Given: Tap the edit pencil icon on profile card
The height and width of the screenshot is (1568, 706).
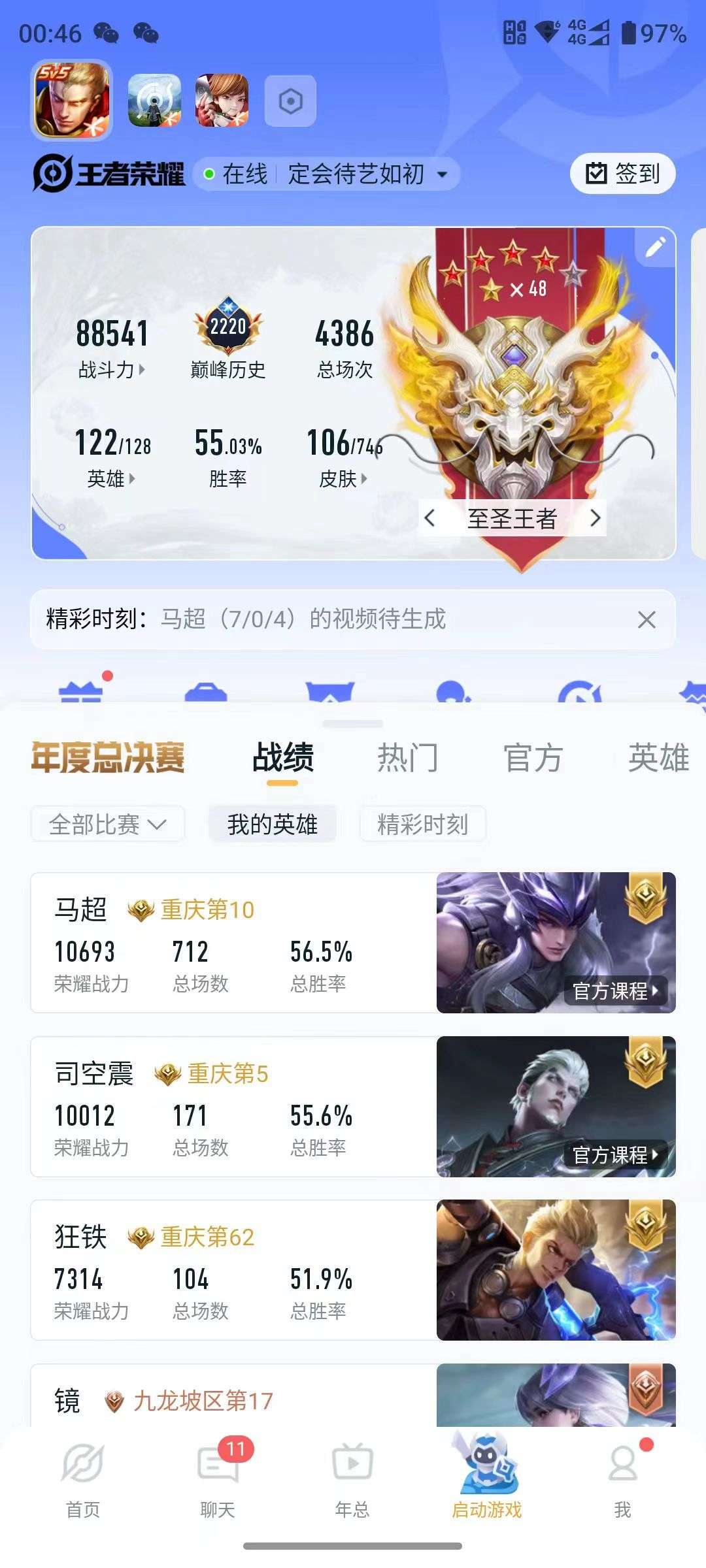Looking at the screenshot, I should pos(656,247).
